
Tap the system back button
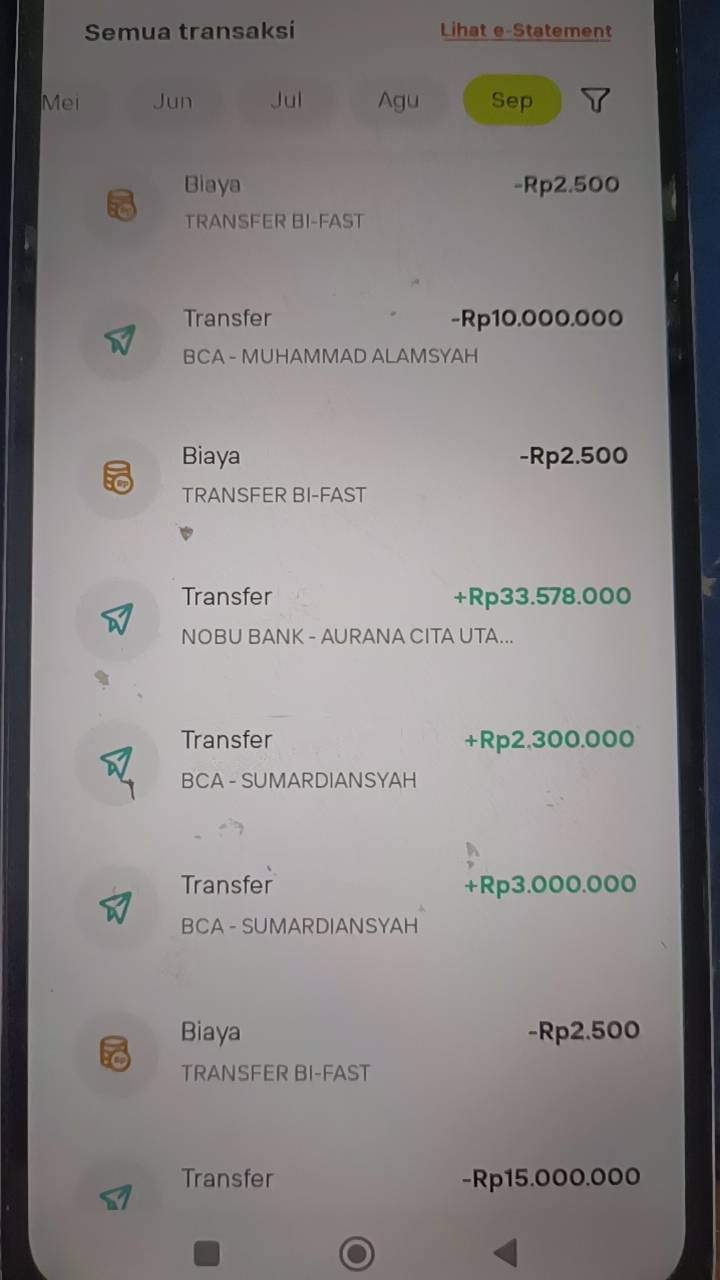[506, 1252]
